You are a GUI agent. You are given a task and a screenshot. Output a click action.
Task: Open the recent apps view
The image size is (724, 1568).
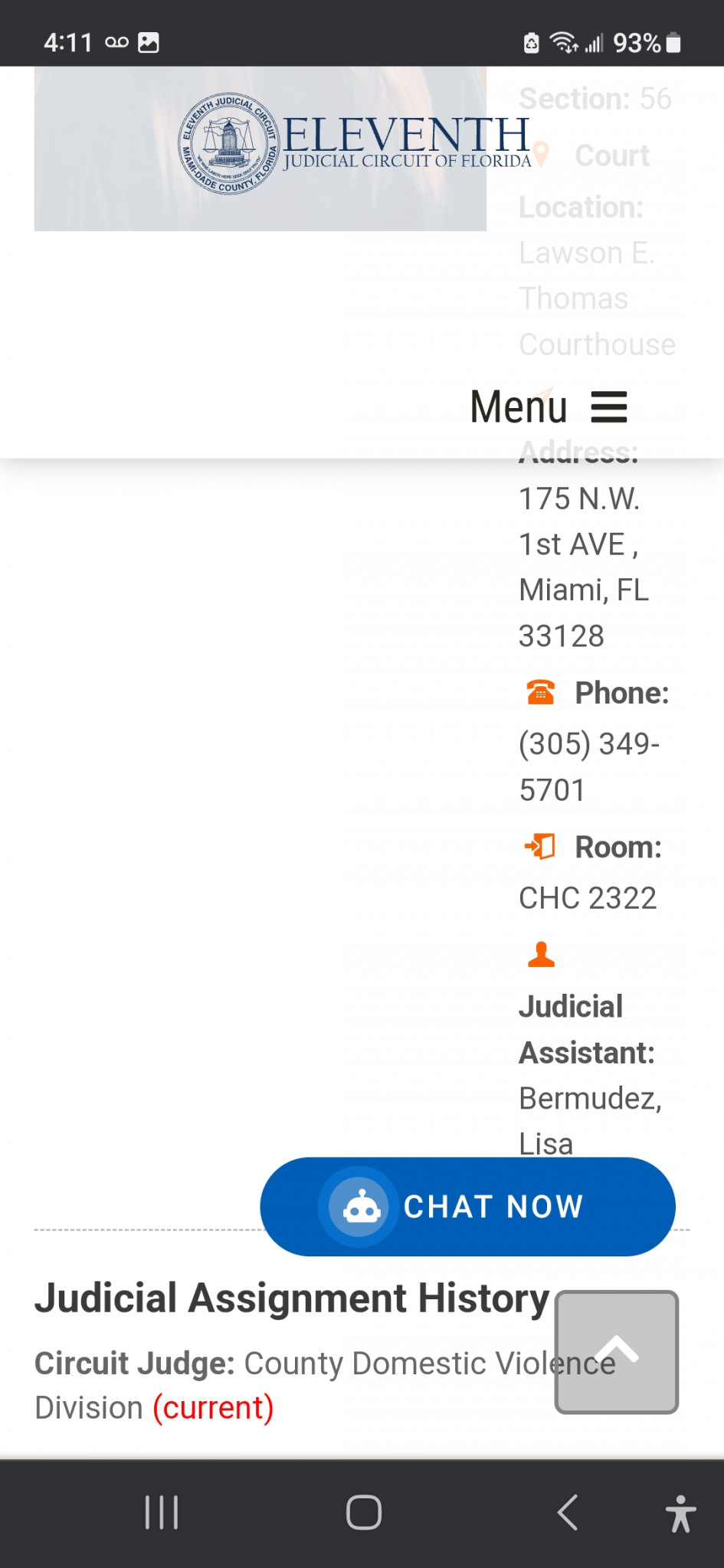click(x=162, y=1513)
